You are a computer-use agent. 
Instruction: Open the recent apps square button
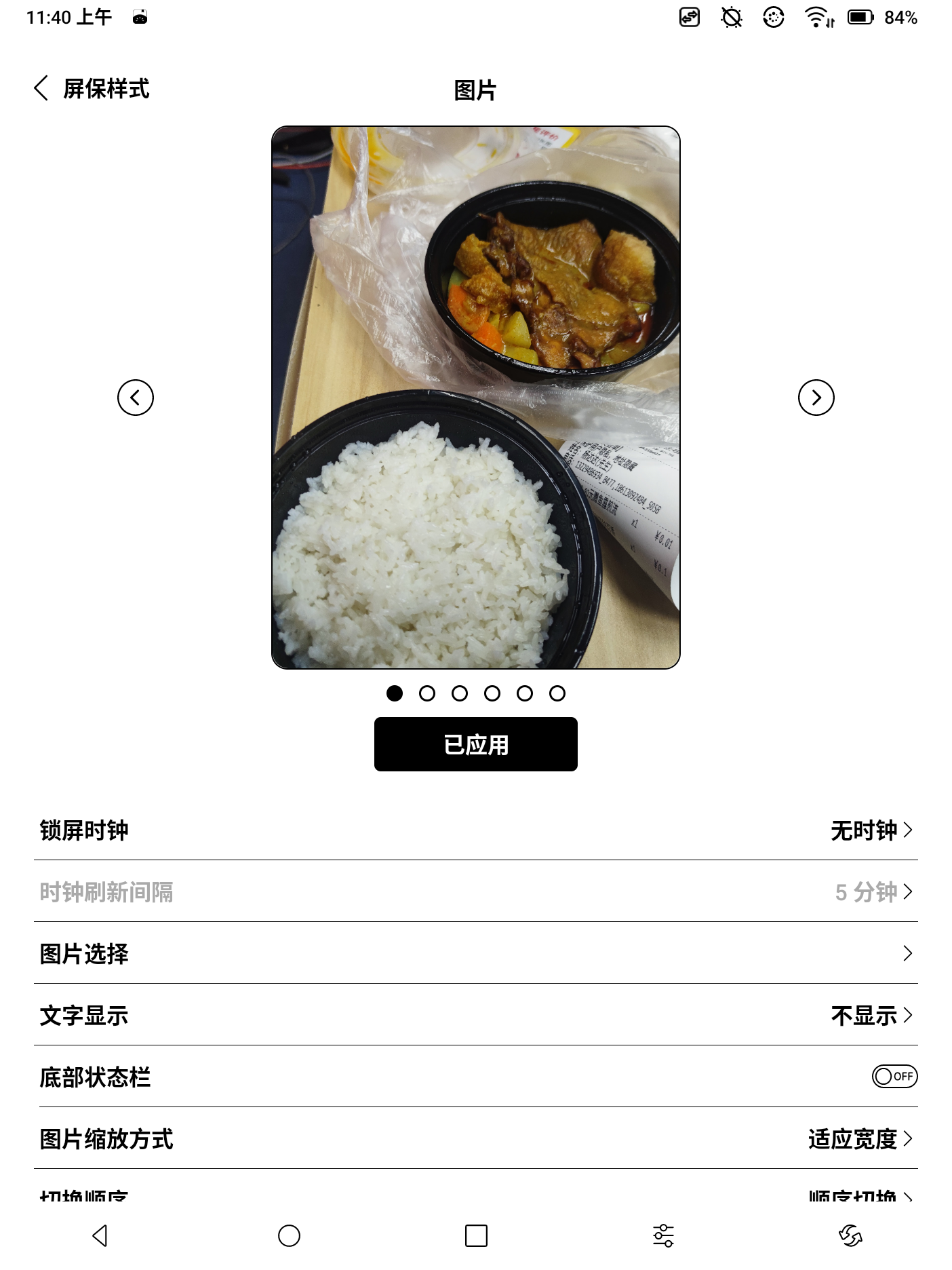[476, 1235]
